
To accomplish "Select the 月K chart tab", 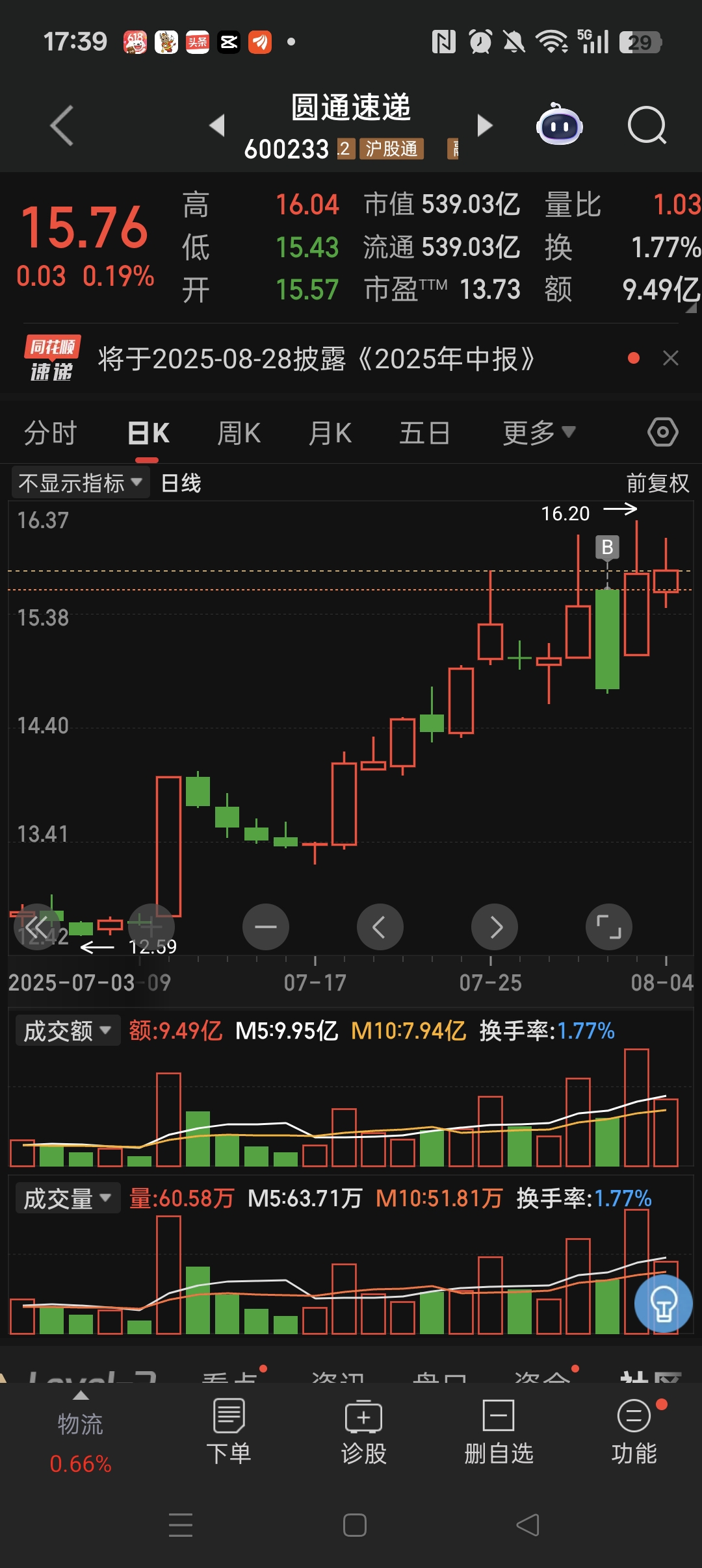I will tap(330, 433).
